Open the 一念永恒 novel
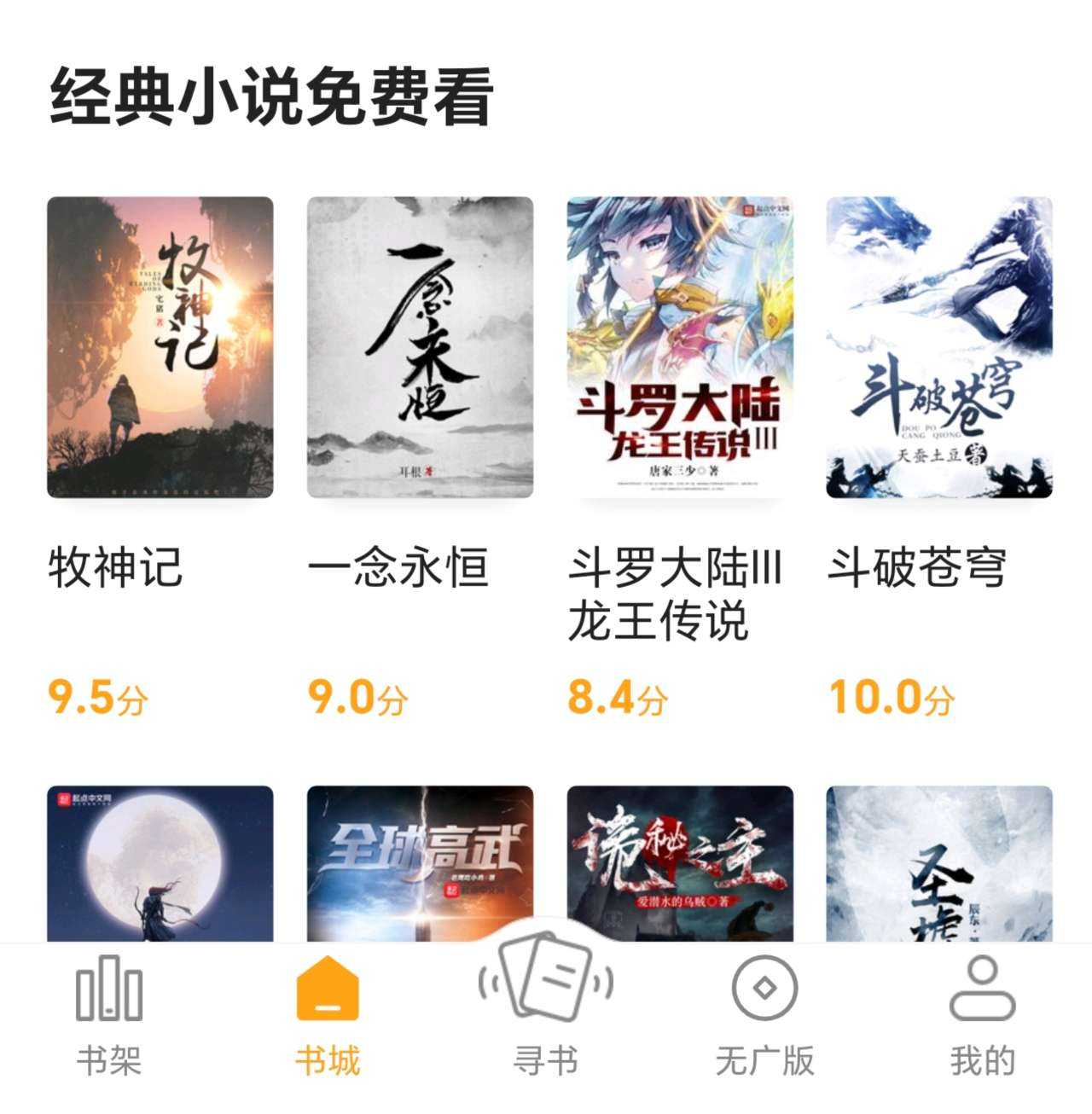Image resolution: width=1092 pixels, height=1114 pixels. 420,347
